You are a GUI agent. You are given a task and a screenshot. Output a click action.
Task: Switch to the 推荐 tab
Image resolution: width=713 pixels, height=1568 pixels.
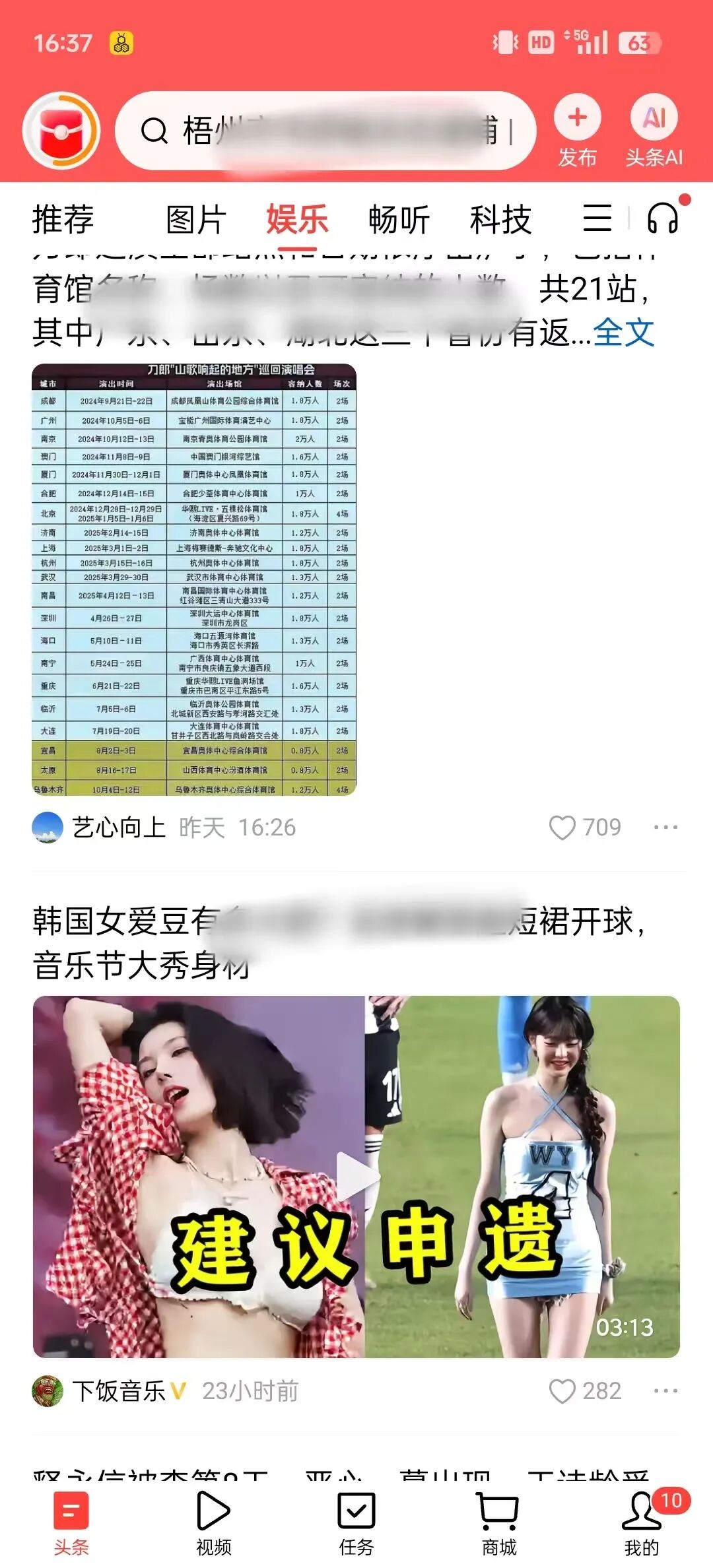tap(63, 220)
